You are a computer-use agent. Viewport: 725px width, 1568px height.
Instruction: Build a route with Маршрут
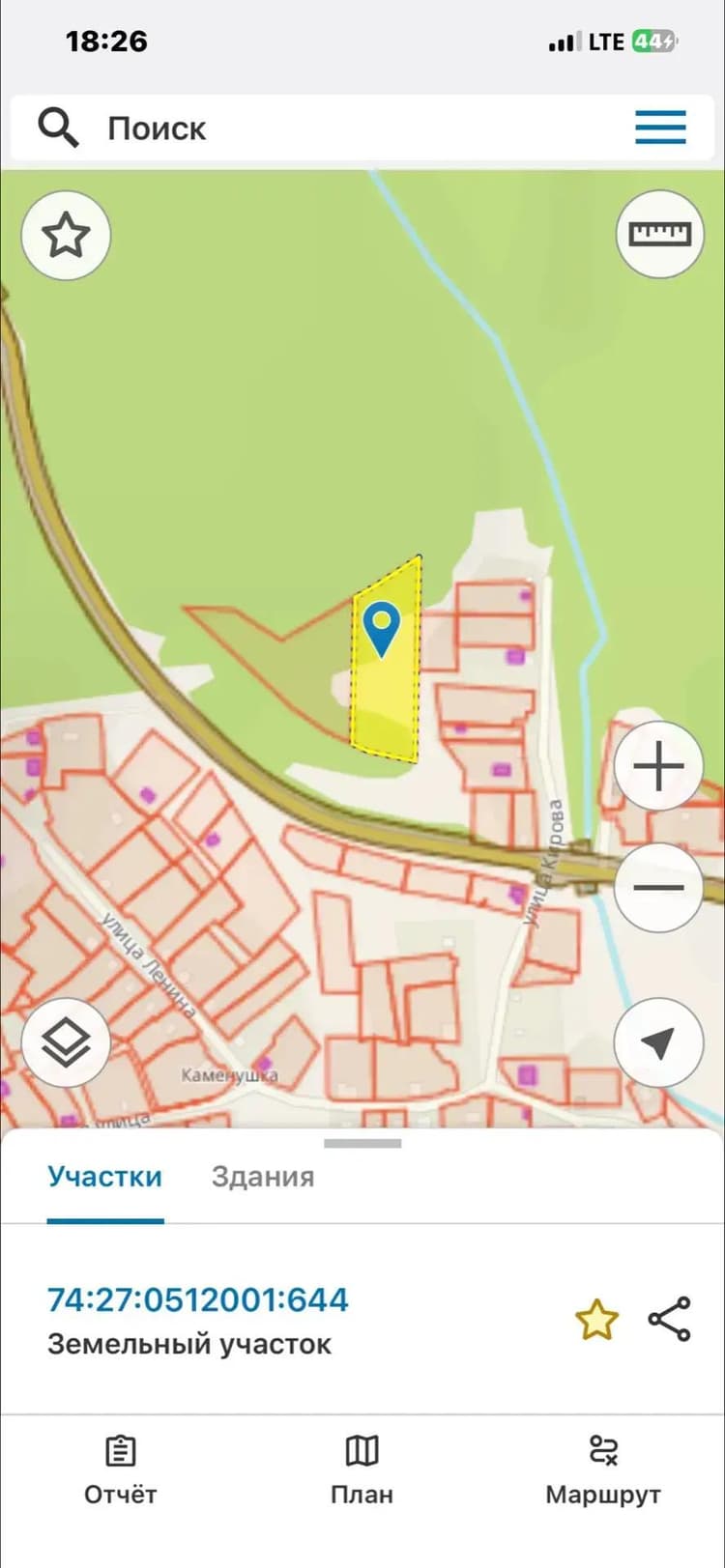(603, 1470)
